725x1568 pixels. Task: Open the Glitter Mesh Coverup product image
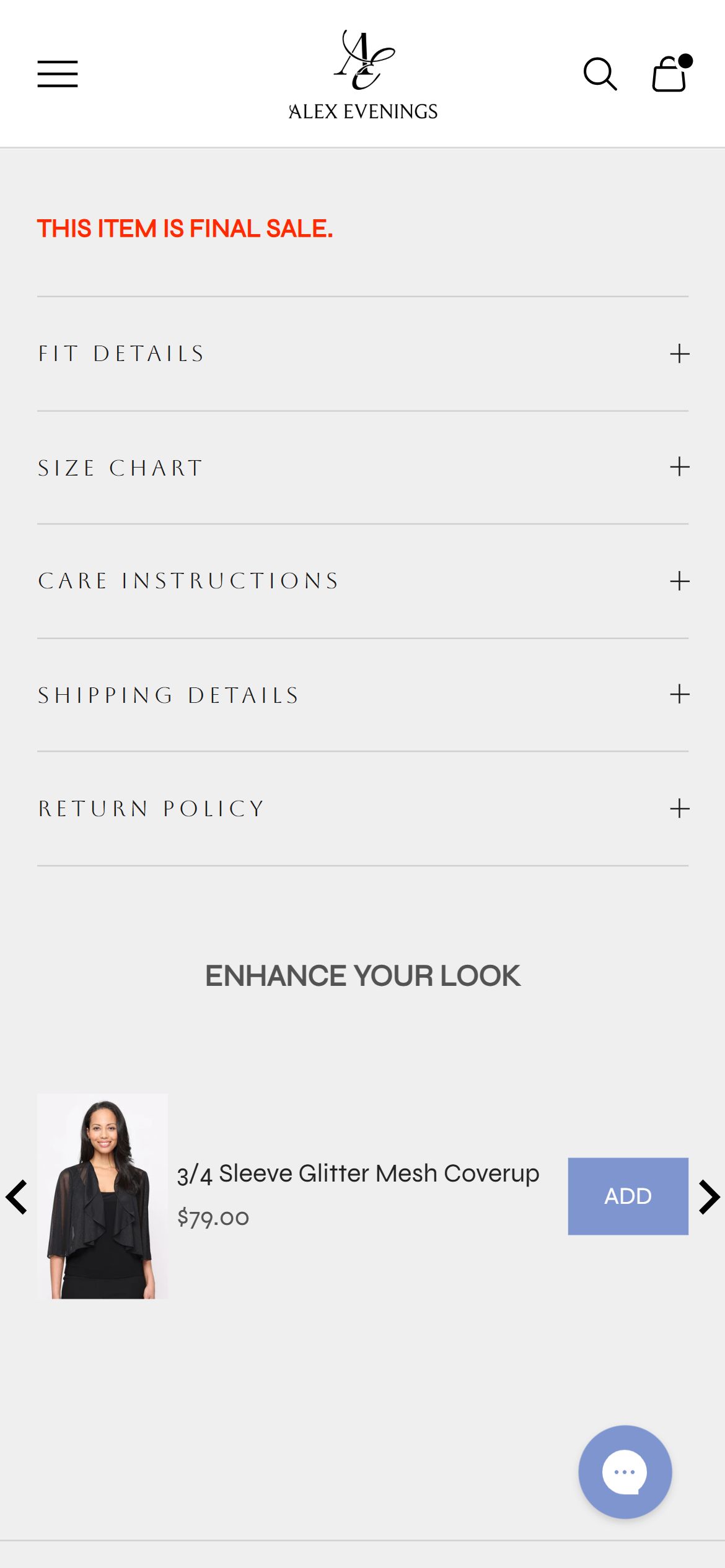click(102, 1196)
